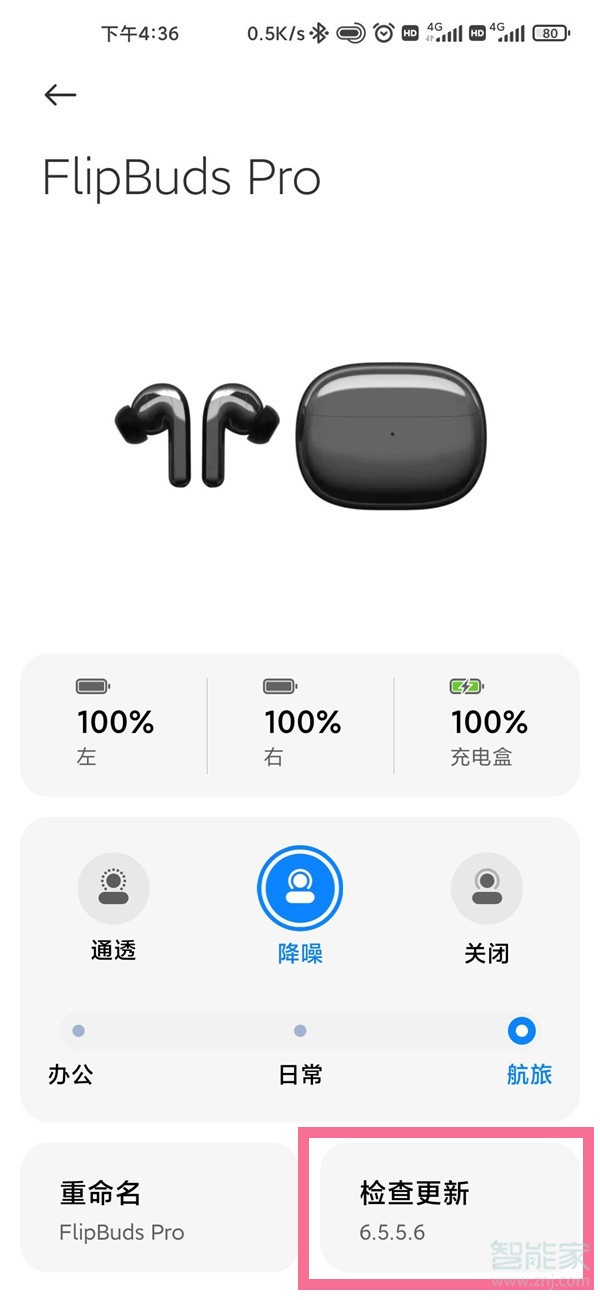Turn off noise control with 关闭
Viewport: 600px width, 1300px height.
coord(487,888)
